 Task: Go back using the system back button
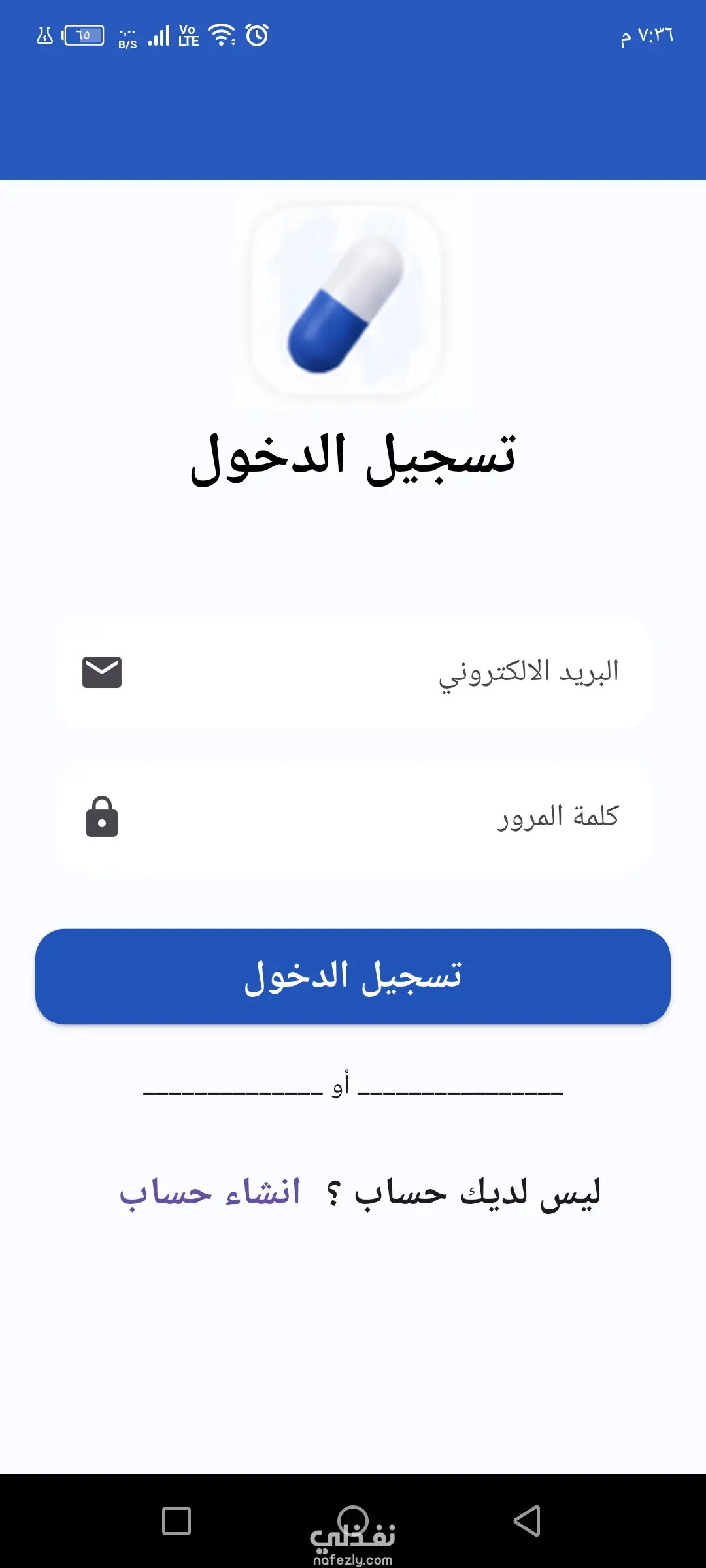(527, 1521)
